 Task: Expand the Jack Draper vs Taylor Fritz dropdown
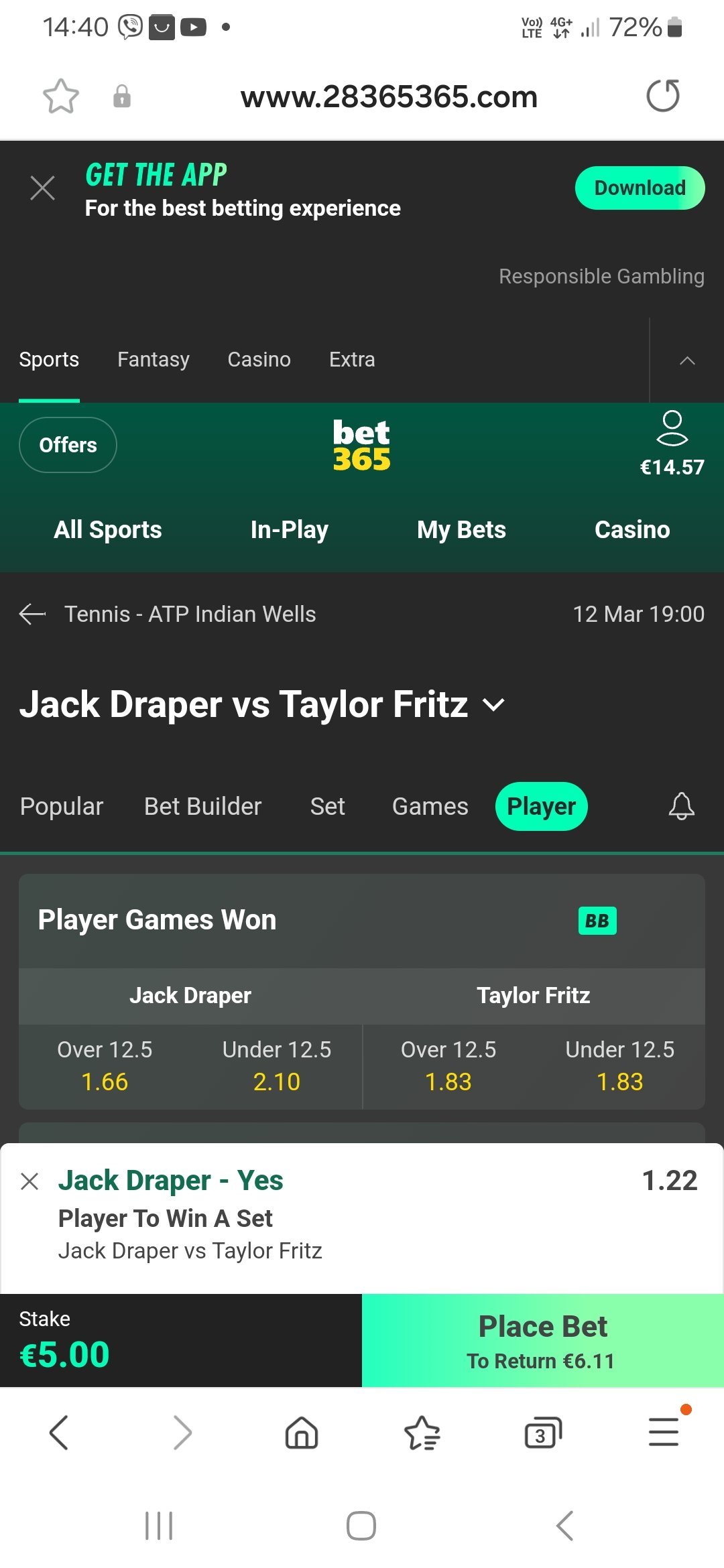[x=493, y=705]
